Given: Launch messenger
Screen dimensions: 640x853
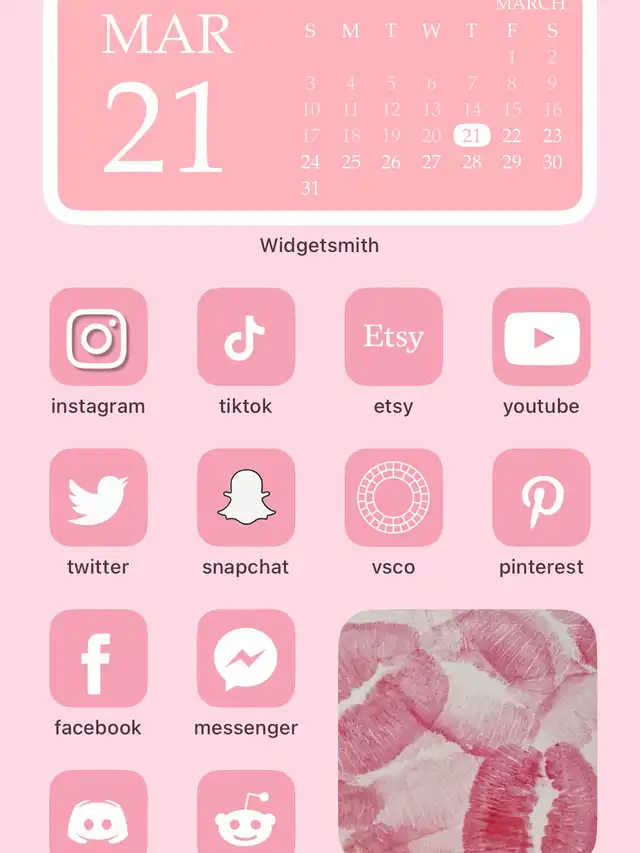Looking at the screenshot, I should [x=246, y=658].
